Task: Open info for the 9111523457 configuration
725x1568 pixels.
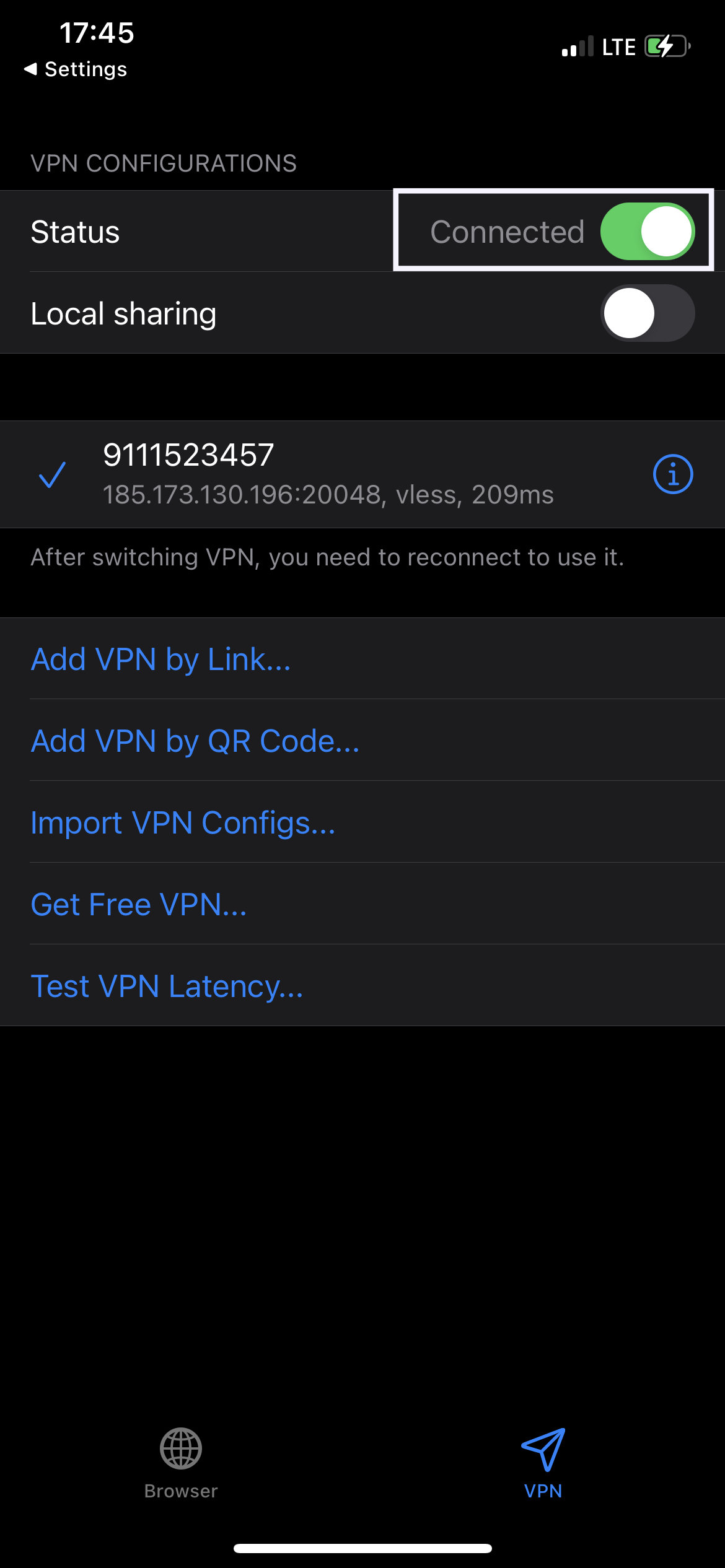Action: (673, 474)
